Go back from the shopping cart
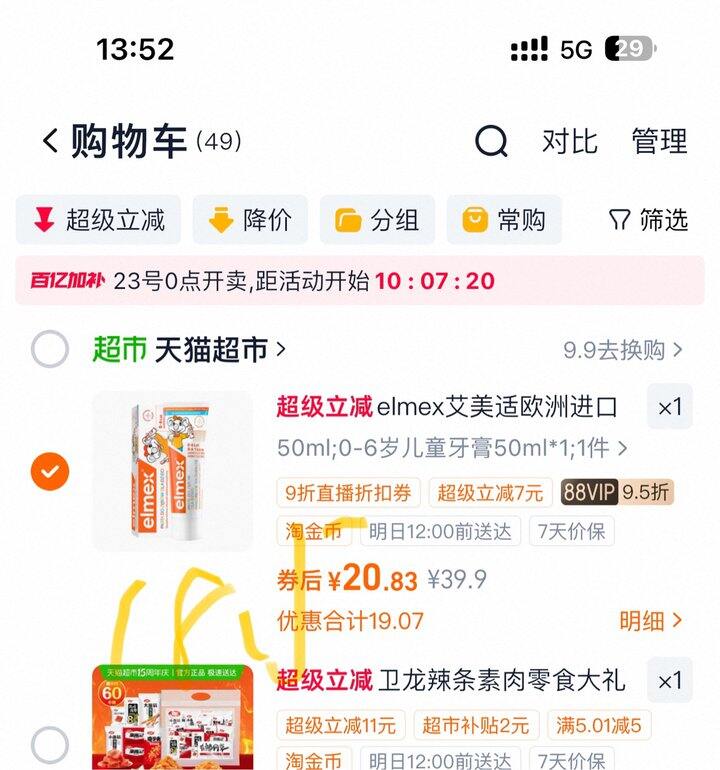720x770 pixels. point(50,141)
